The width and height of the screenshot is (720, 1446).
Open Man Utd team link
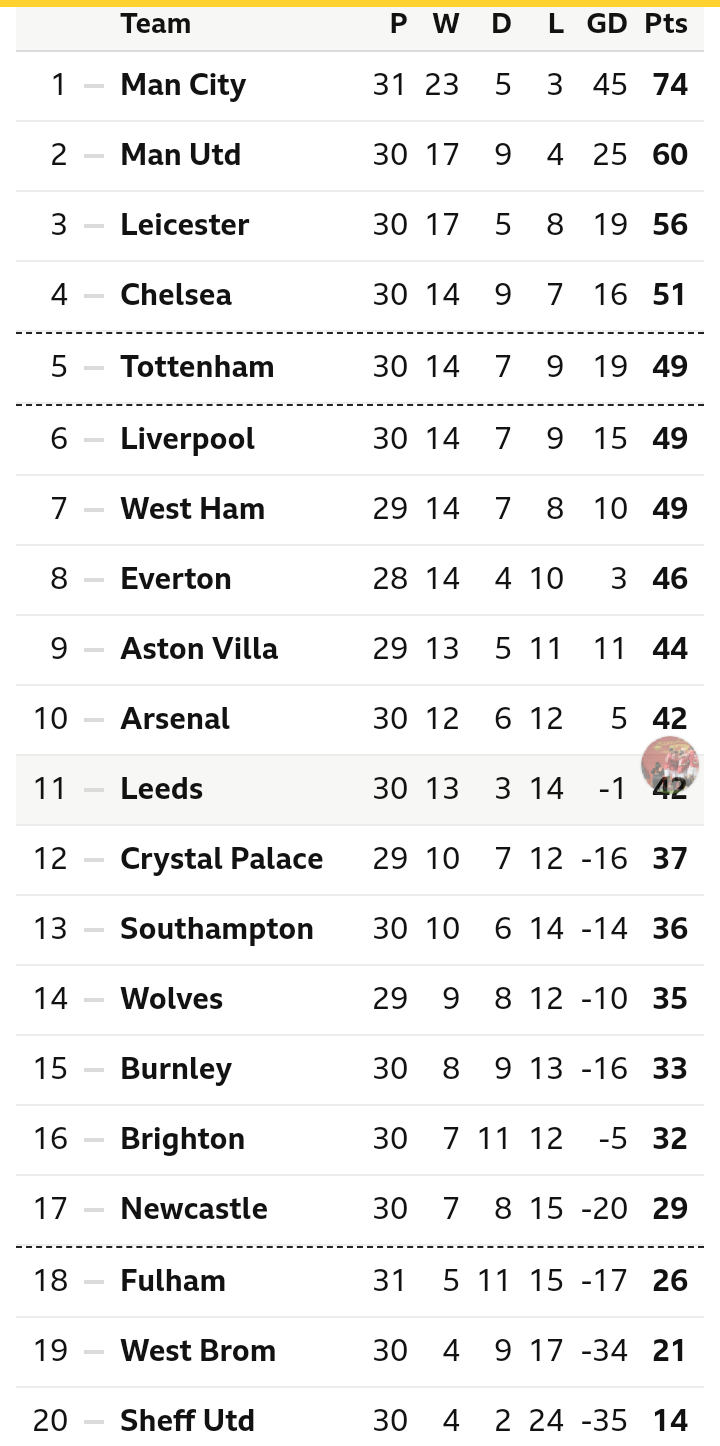(180, 155)
